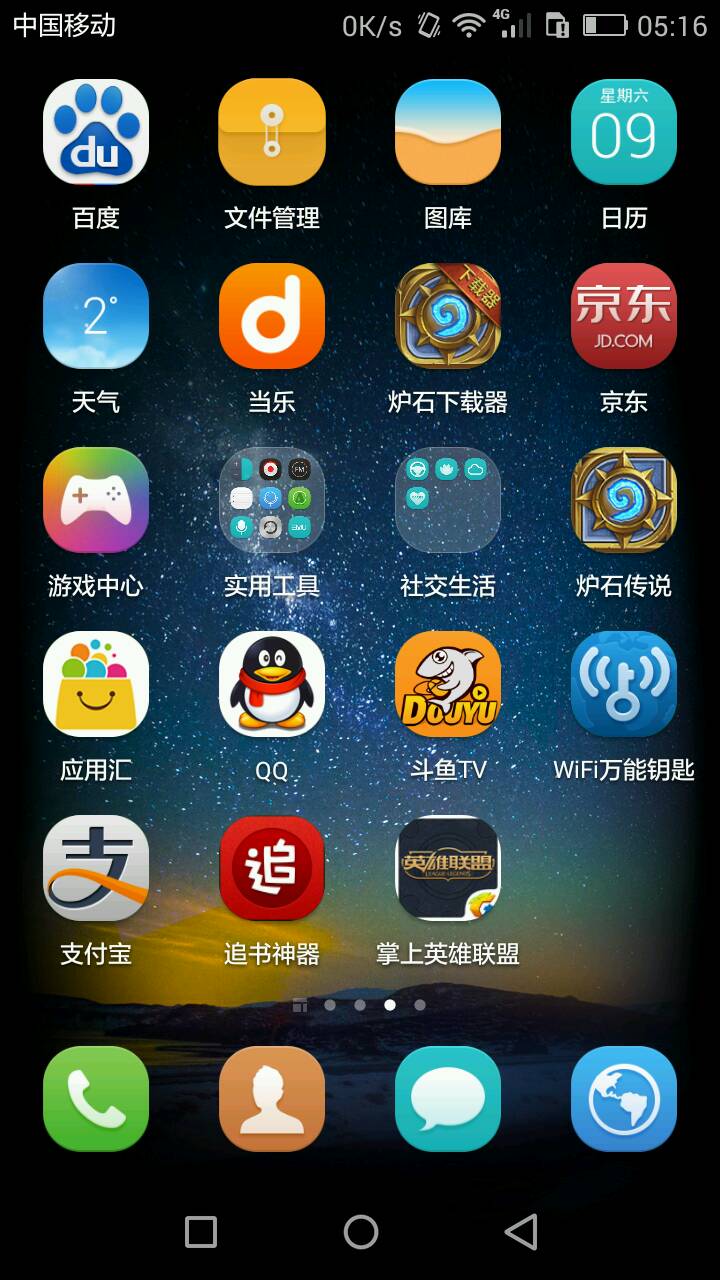Launch the 掌上英雄联盟 app

pyautogui.click(x=448, y=868)
